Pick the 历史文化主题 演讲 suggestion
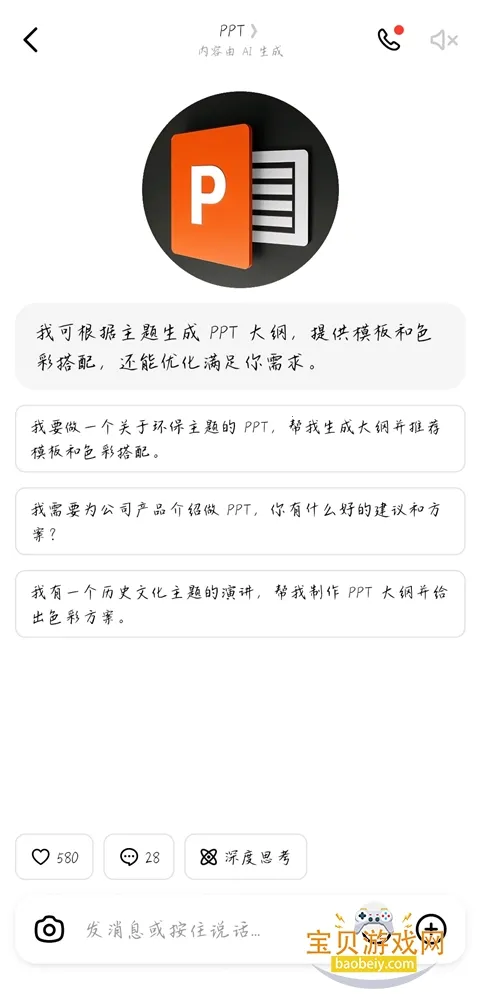 pos(240,604)
